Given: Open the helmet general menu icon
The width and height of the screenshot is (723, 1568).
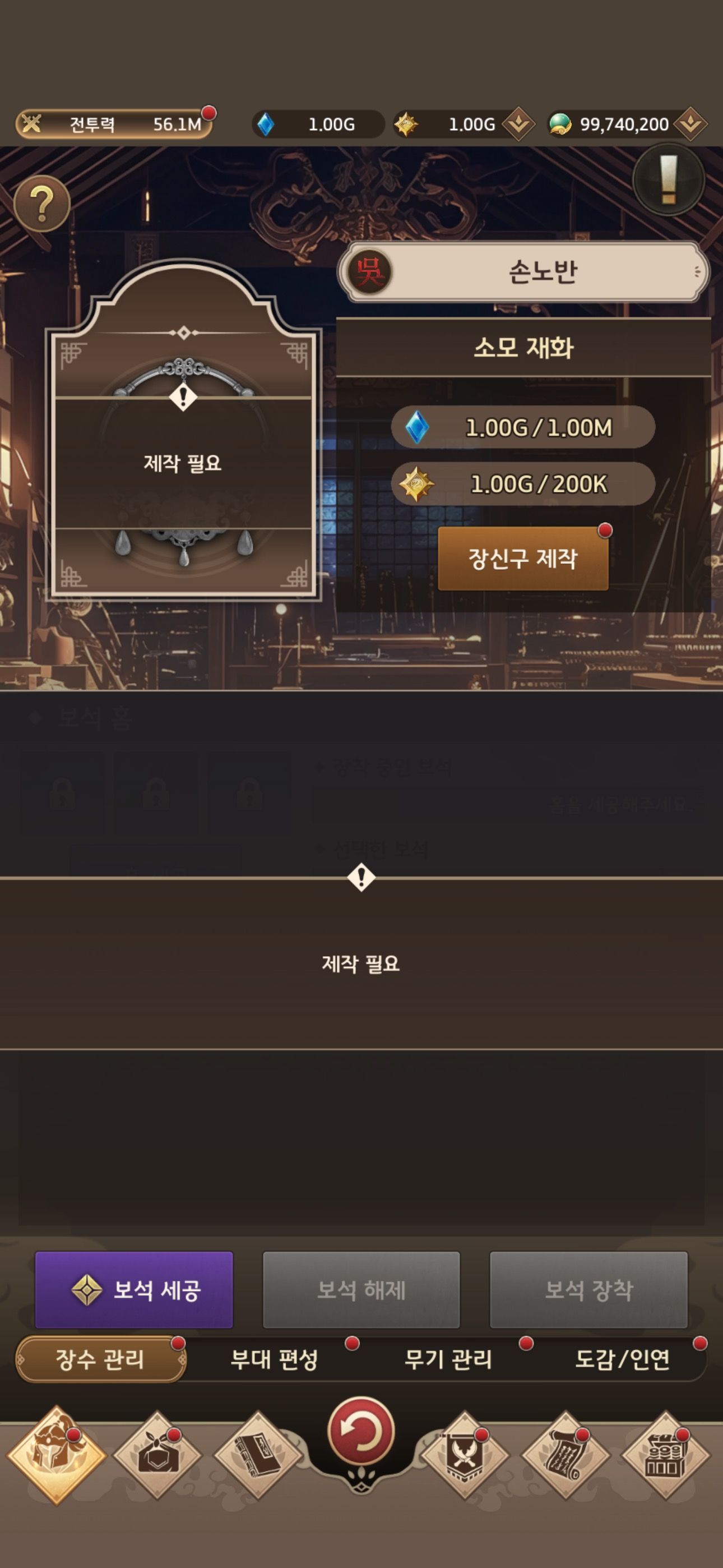Looking at the screenshot, I should click(x=56, y=1455).
